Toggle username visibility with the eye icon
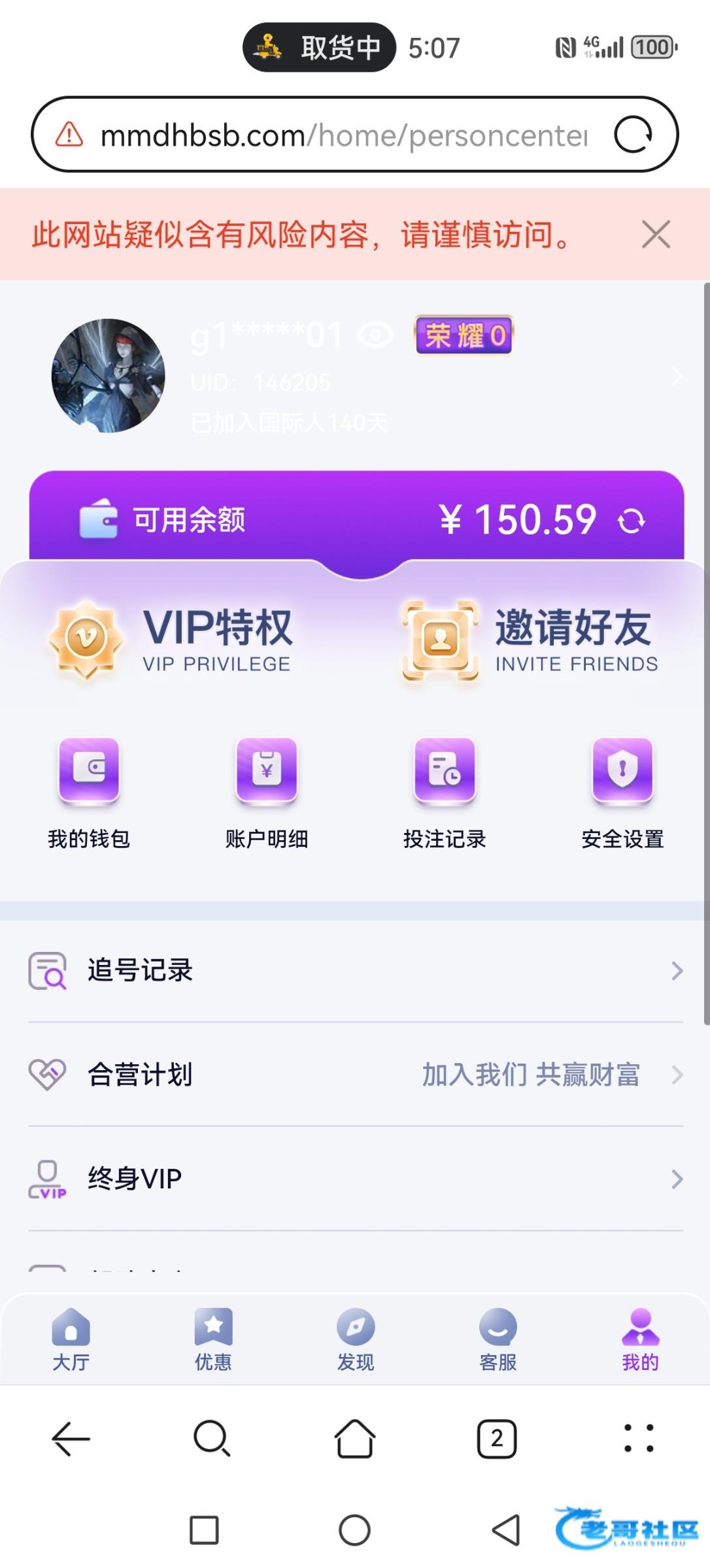 (x=376, y=336)
